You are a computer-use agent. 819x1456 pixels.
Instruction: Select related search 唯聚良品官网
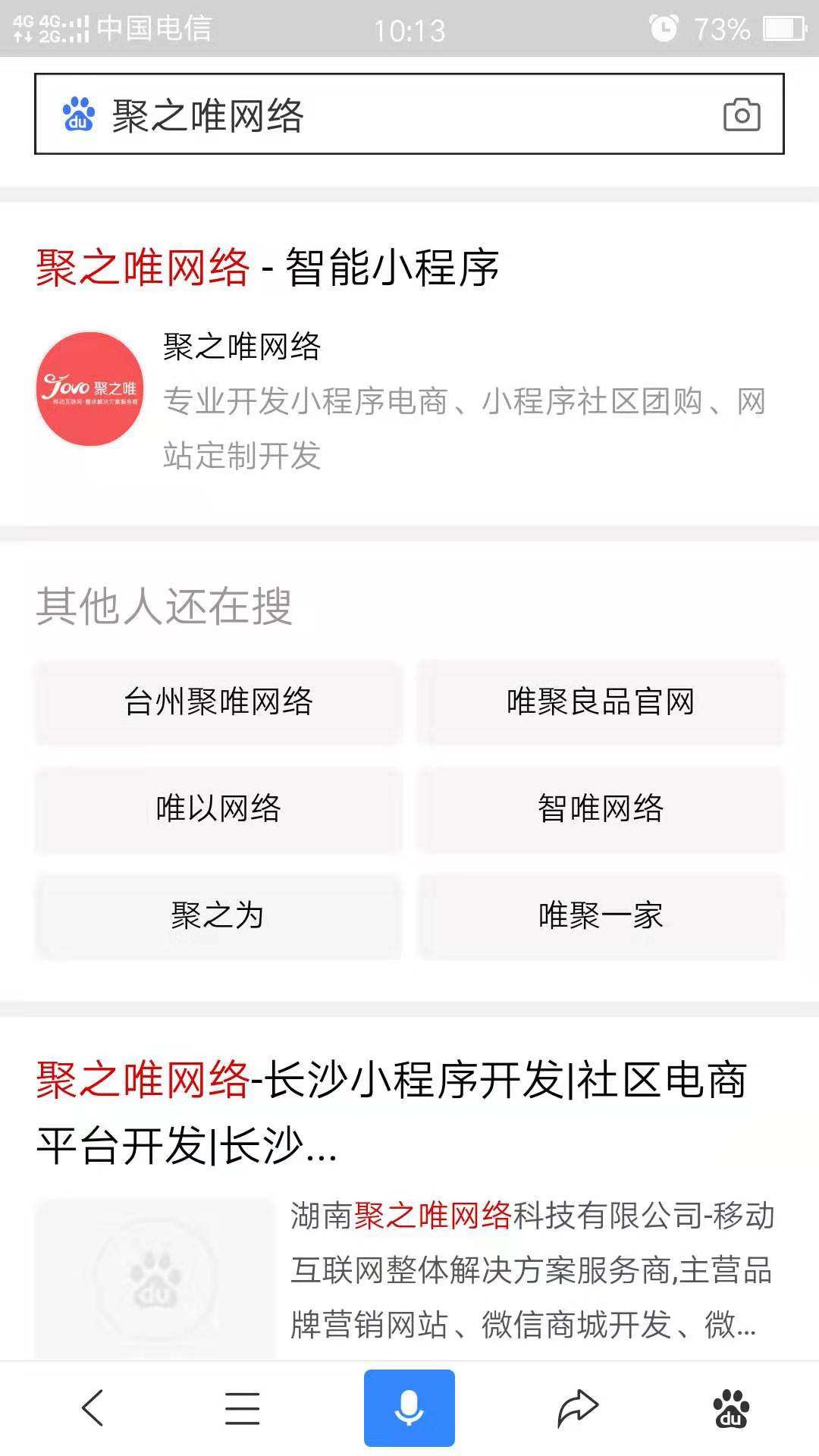[601, 701]
